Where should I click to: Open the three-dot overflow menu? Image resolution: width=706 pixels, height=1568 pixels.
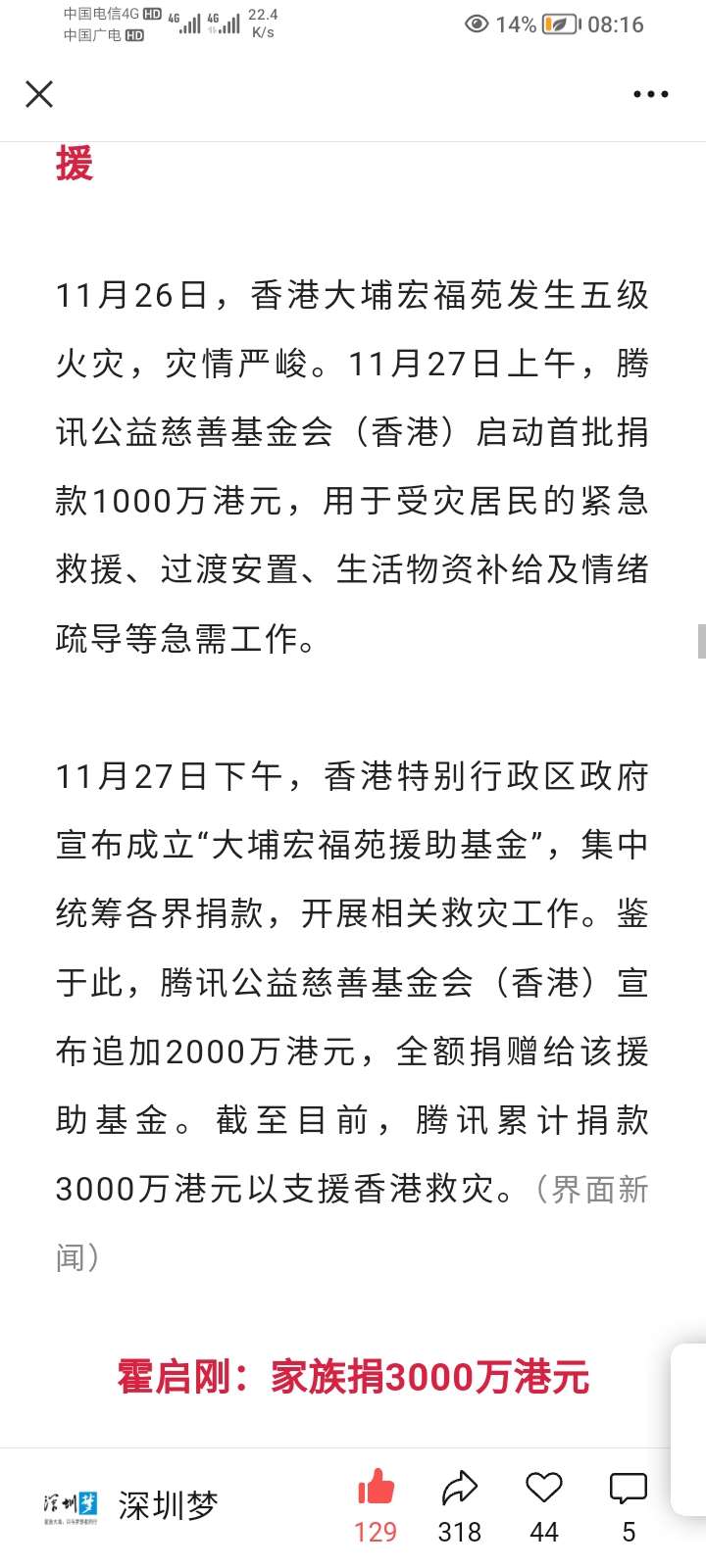pyautogui.click(x=650, y=94)
